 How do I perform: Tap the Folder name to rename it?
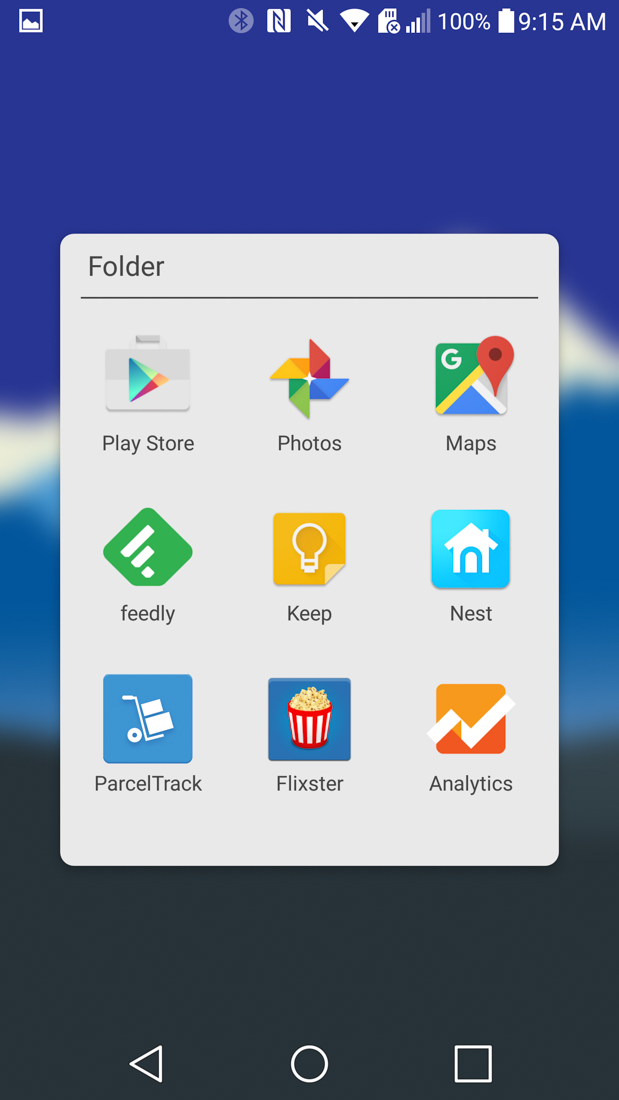click(x=126, y=267)
